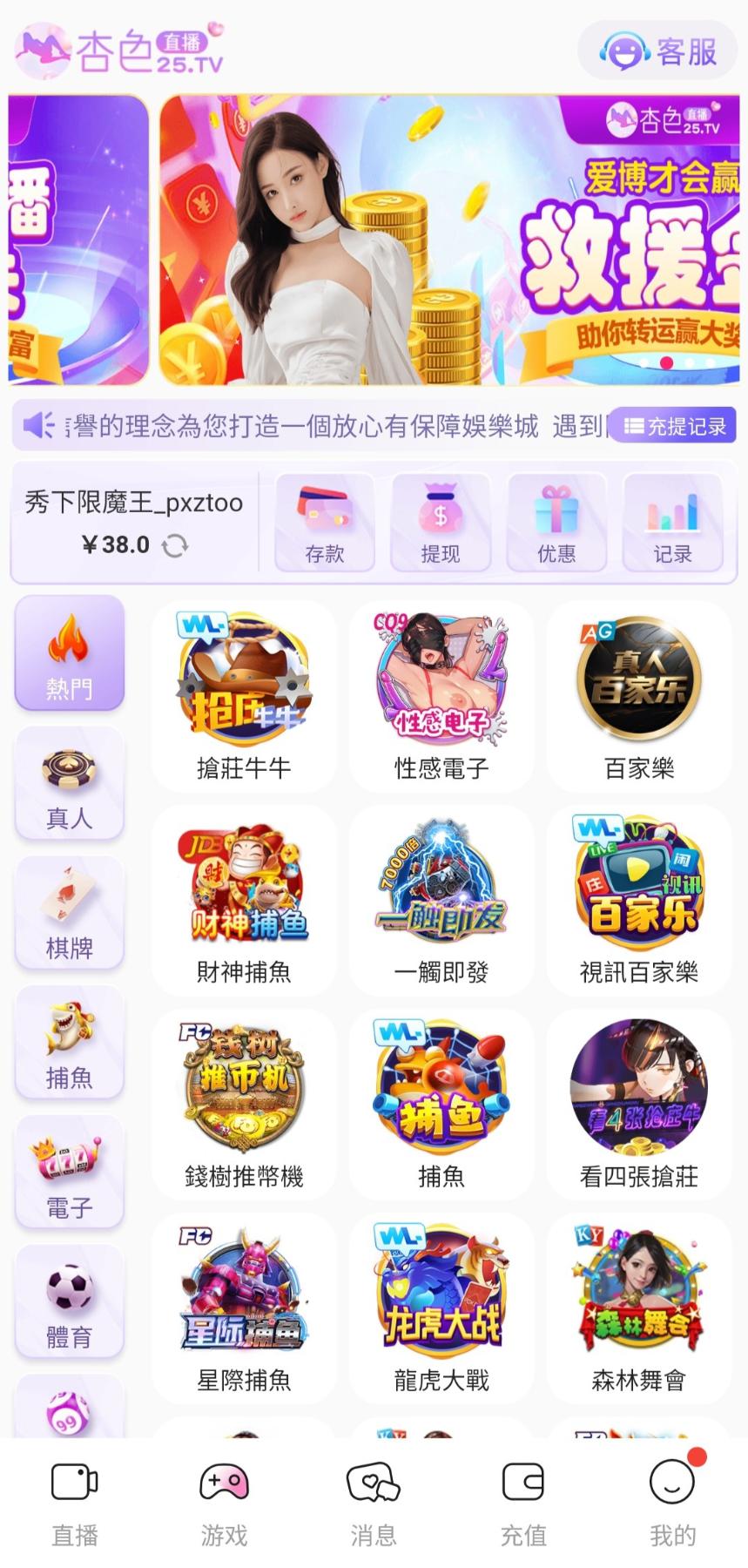The width and height of the screenshot is (748, 1568).
Task: Open the AG 百家樂 game
Action: pyautogui.click(x=639, y=697)
